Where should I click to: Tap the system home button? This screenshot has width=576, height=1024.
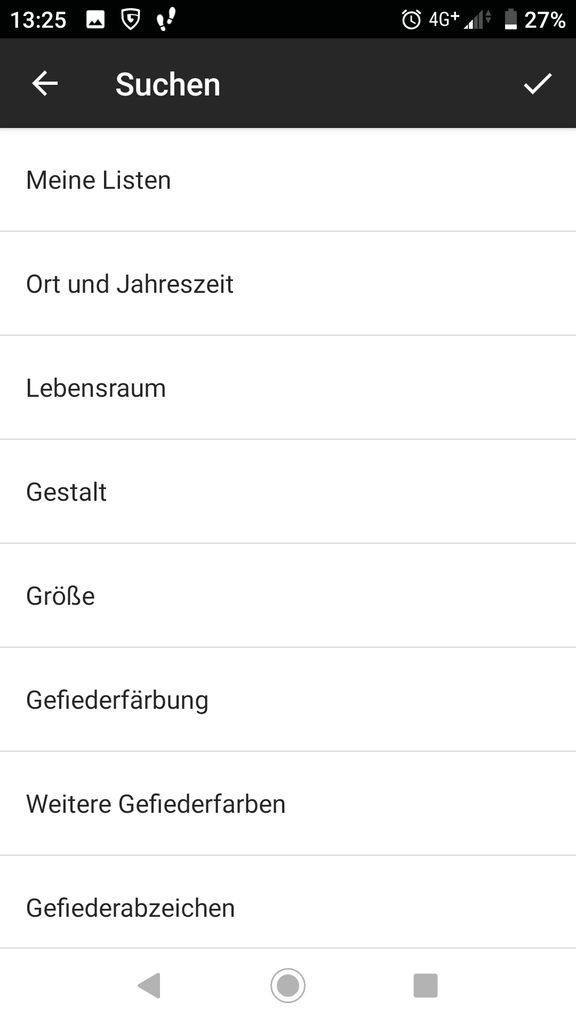(288, 985)
